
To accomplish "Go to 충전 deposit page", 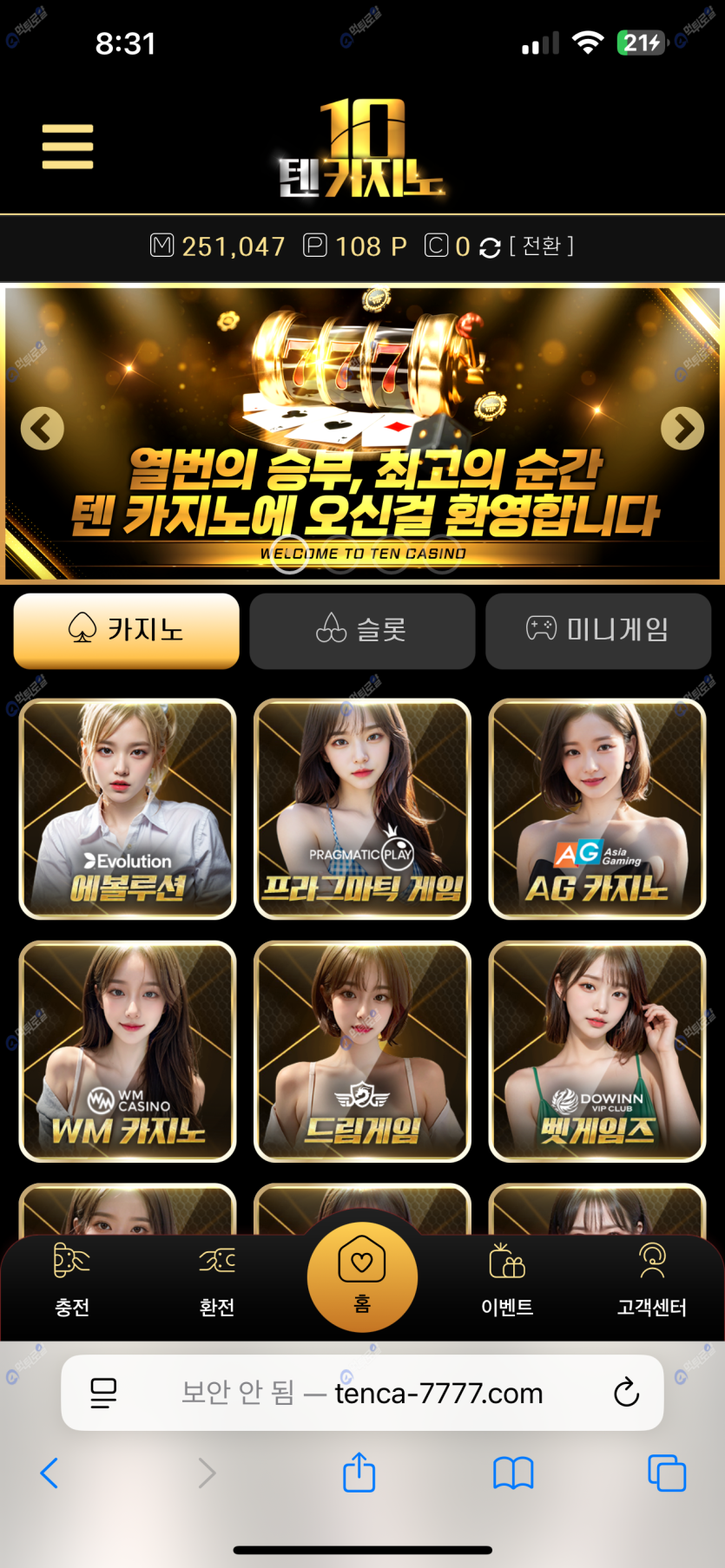I will (72, 1281).
